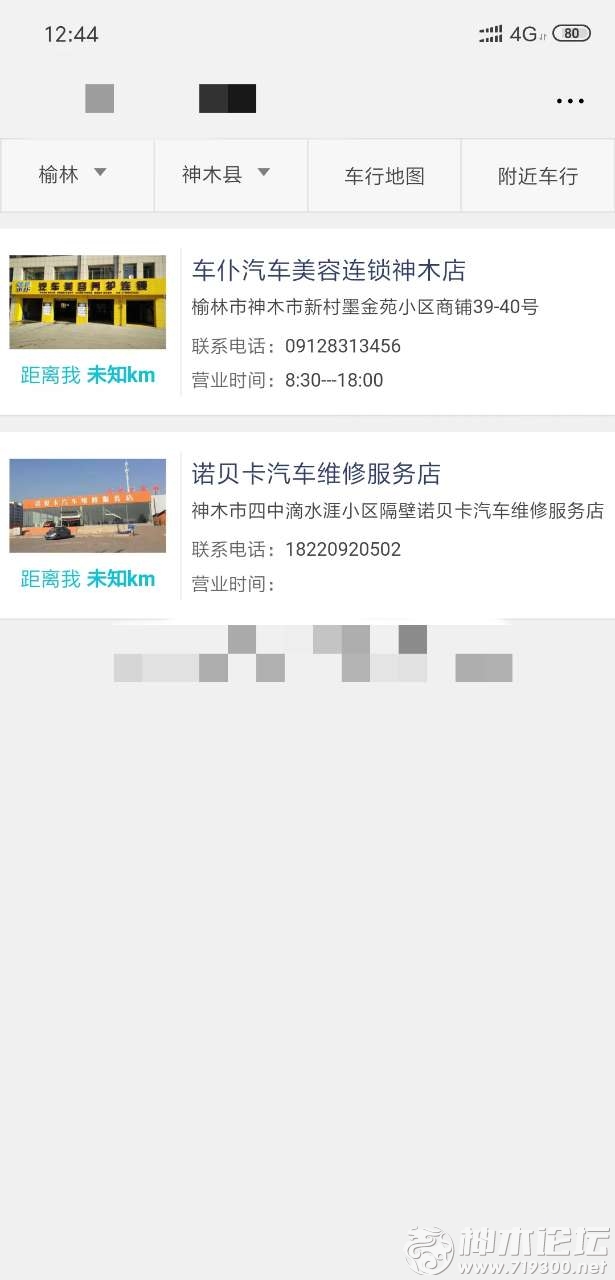The width and height of the screenshot is (615, 1280).
Task: Show 附近车行 nearby shops
Action: coord(538,175)
